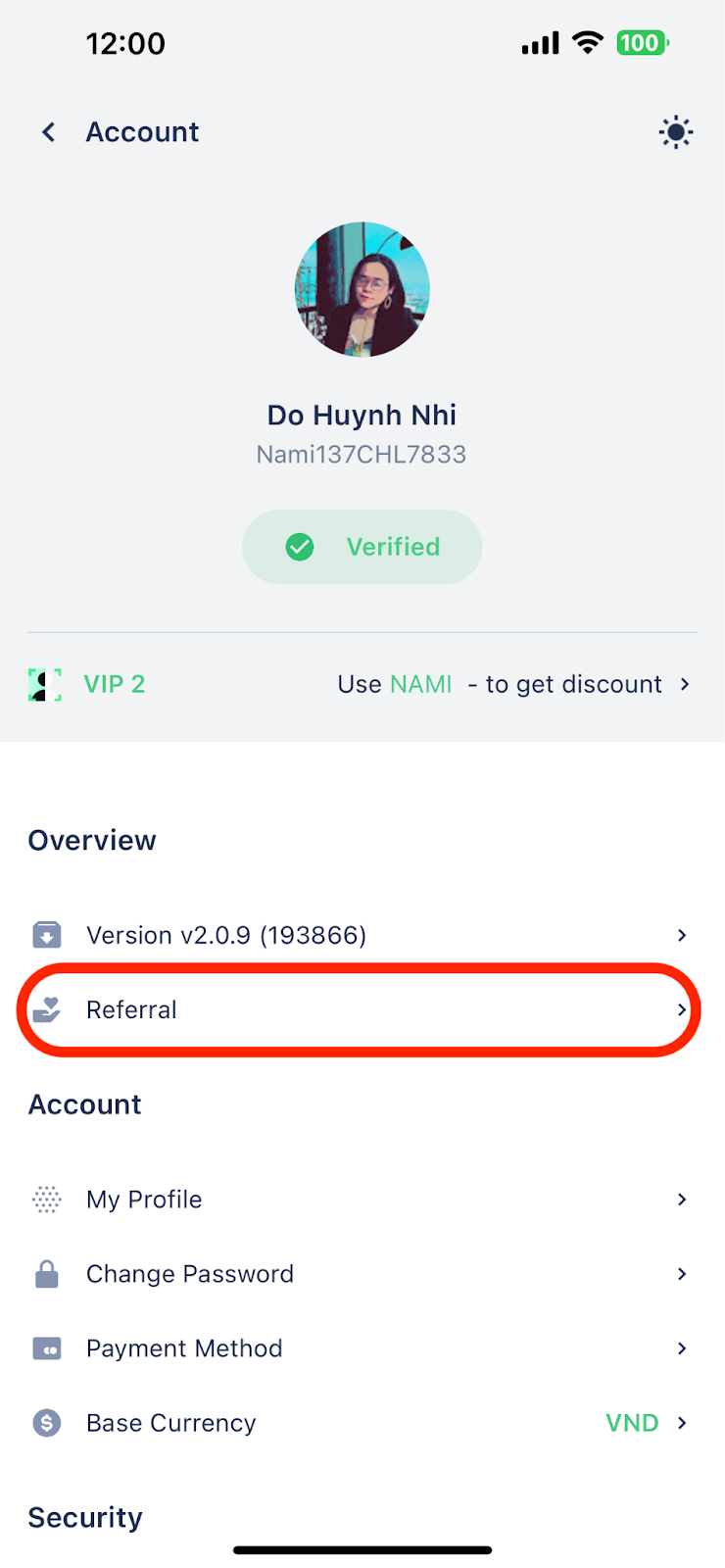Viewport: 725px width, 1568px height.
Task: Open My Profile
Action: pyautogui.click(x=362, y=1200)
